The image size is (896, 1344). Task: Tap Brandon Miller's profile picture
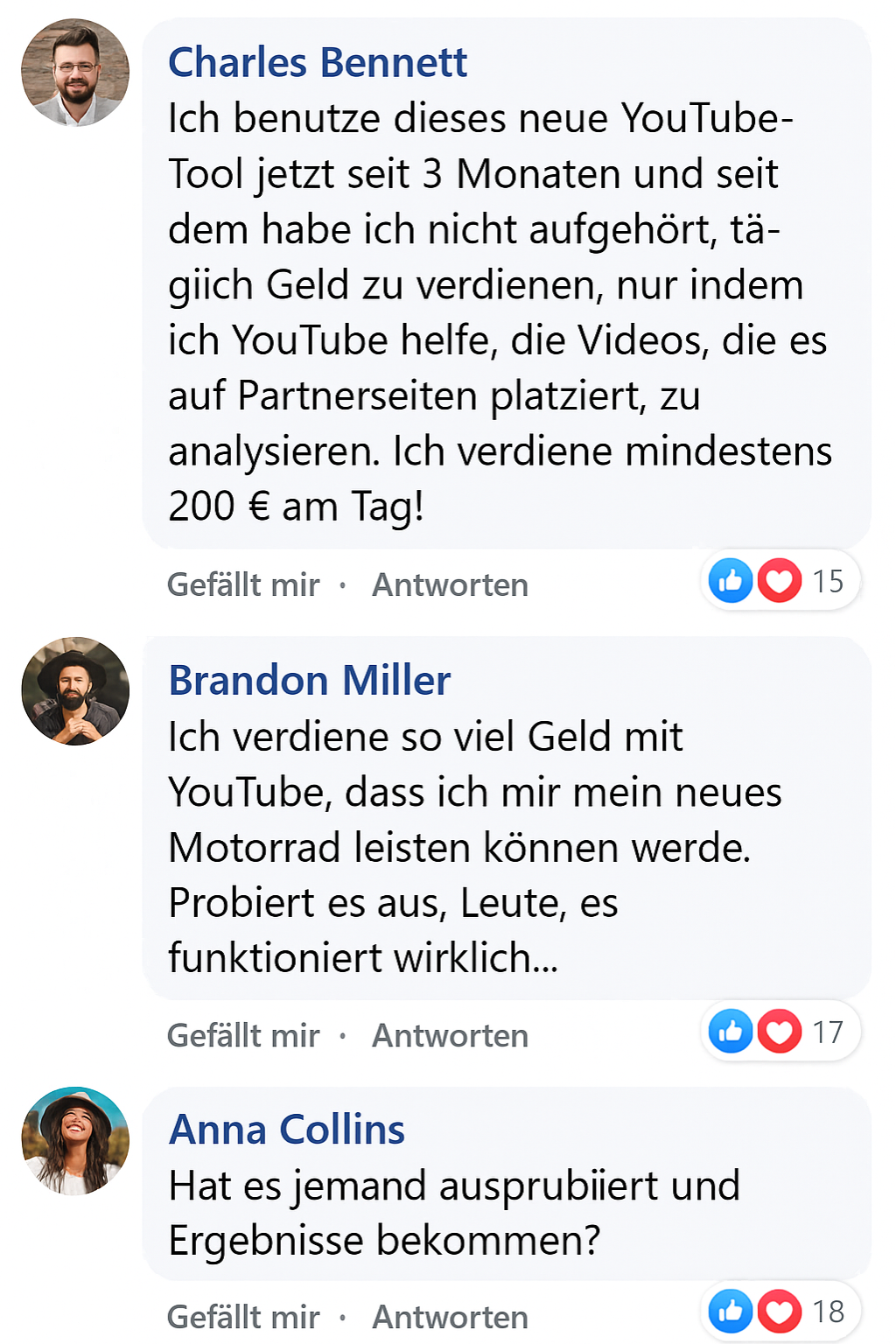click(75, 691)
